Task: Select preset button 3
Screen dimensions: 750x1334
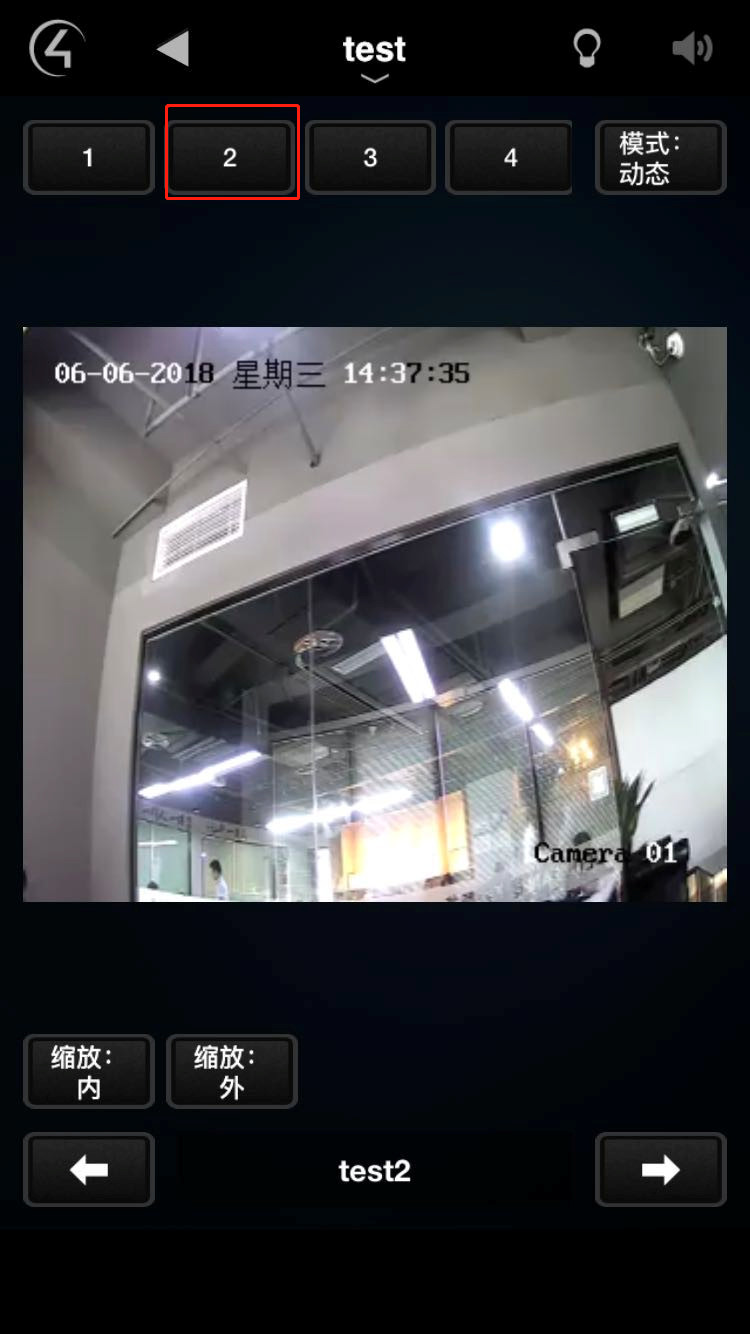Action: 370,157
